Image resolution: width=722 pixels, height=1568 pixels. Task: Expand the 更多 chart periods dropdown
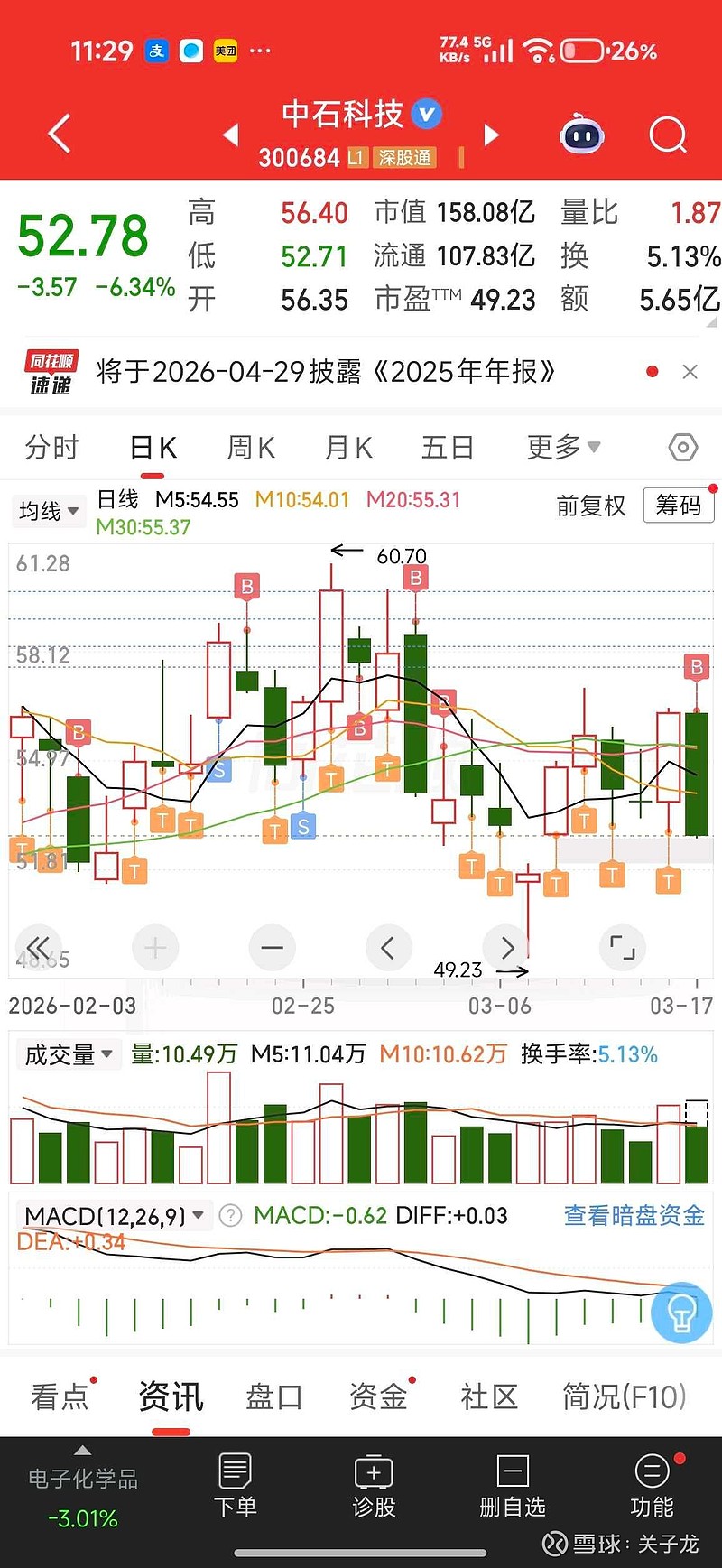[x=563, y=447]
